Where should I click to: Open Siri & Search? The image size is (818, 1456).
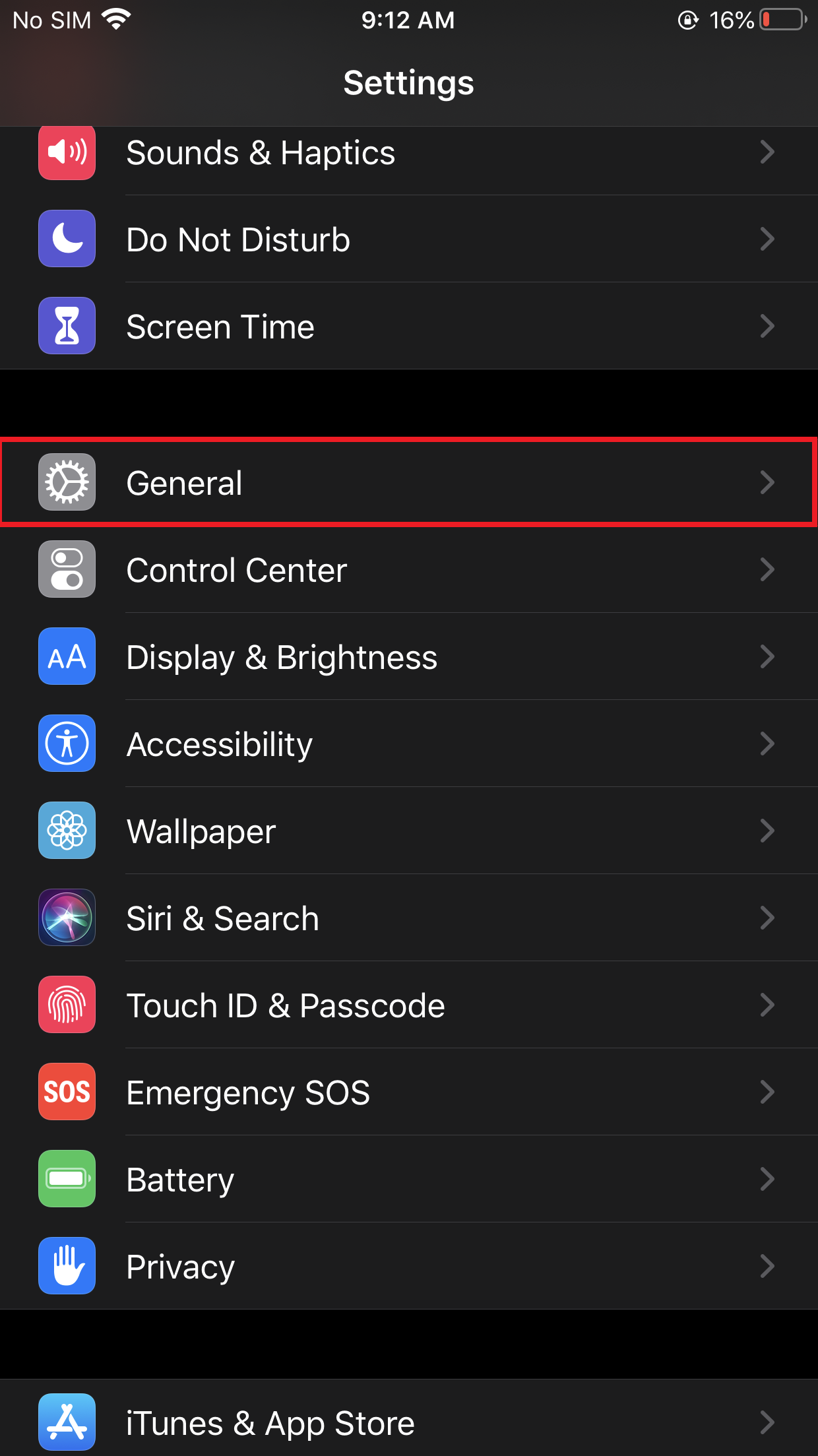tap(409, 918)
